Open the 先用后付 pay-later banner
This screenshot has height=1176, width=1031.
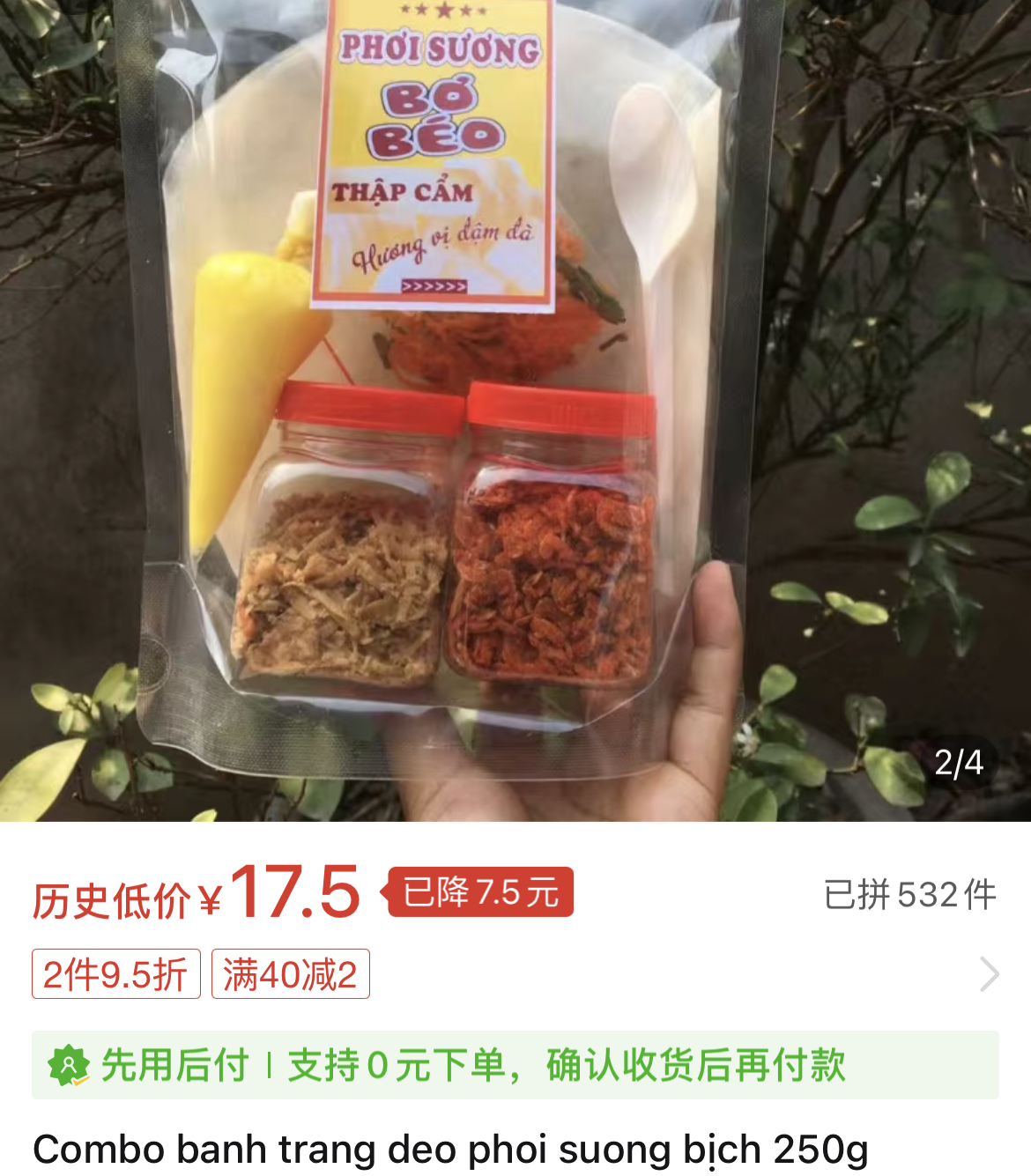coord(515,1065)
